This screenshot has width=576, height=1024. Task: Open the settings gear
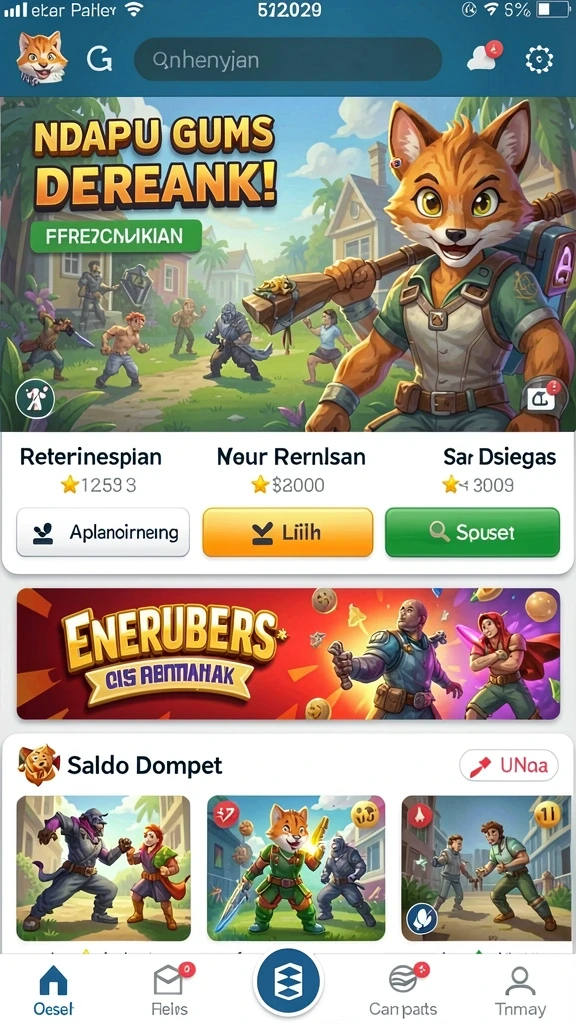tap(539, 59)
